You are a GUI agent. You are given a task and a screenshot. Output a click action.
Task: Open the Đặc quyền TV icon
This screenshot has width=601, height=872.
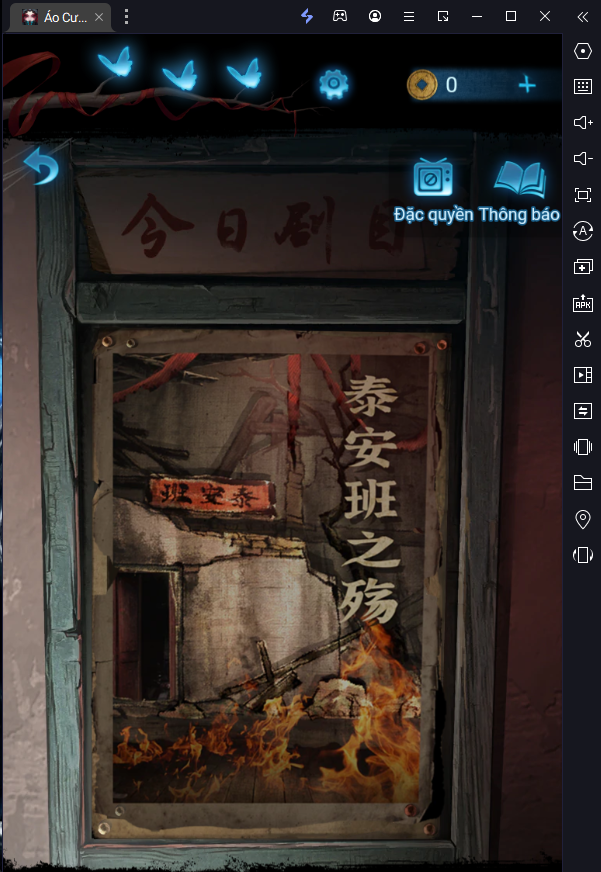[433, 178]
